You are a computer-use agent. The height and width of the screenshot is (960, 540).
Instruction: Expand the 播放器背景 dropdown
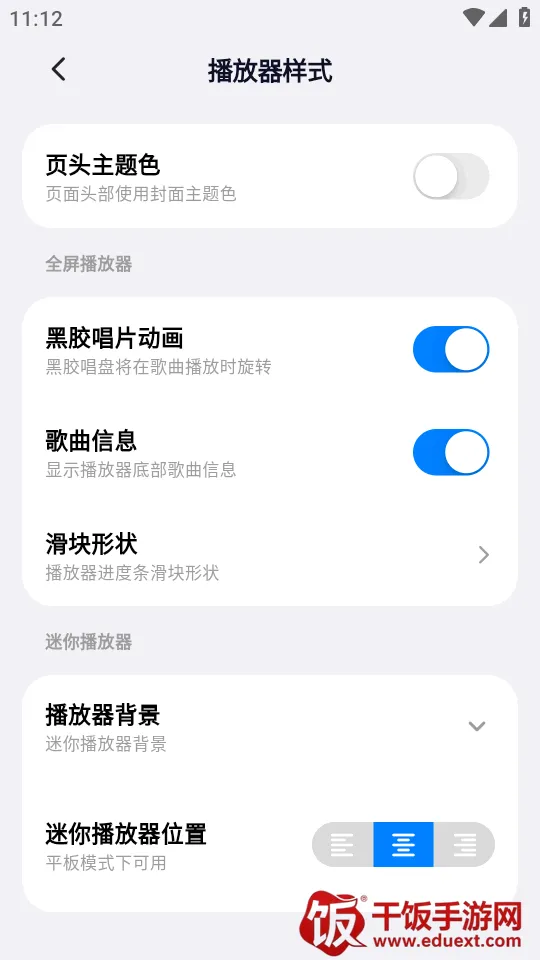[x=270, y=726]
